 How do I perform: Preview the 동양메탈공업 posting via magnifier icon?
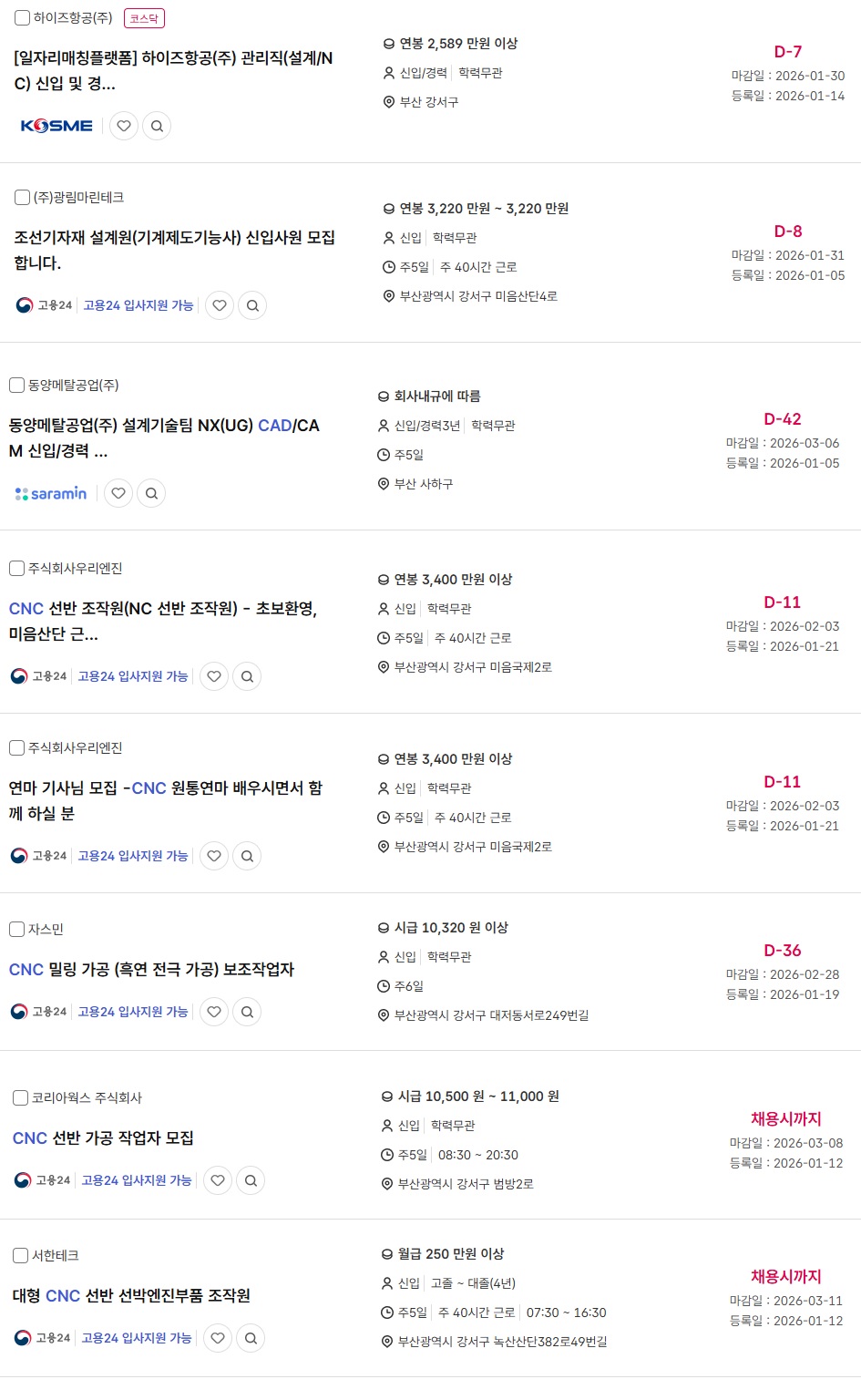click(x=151, y=493)
